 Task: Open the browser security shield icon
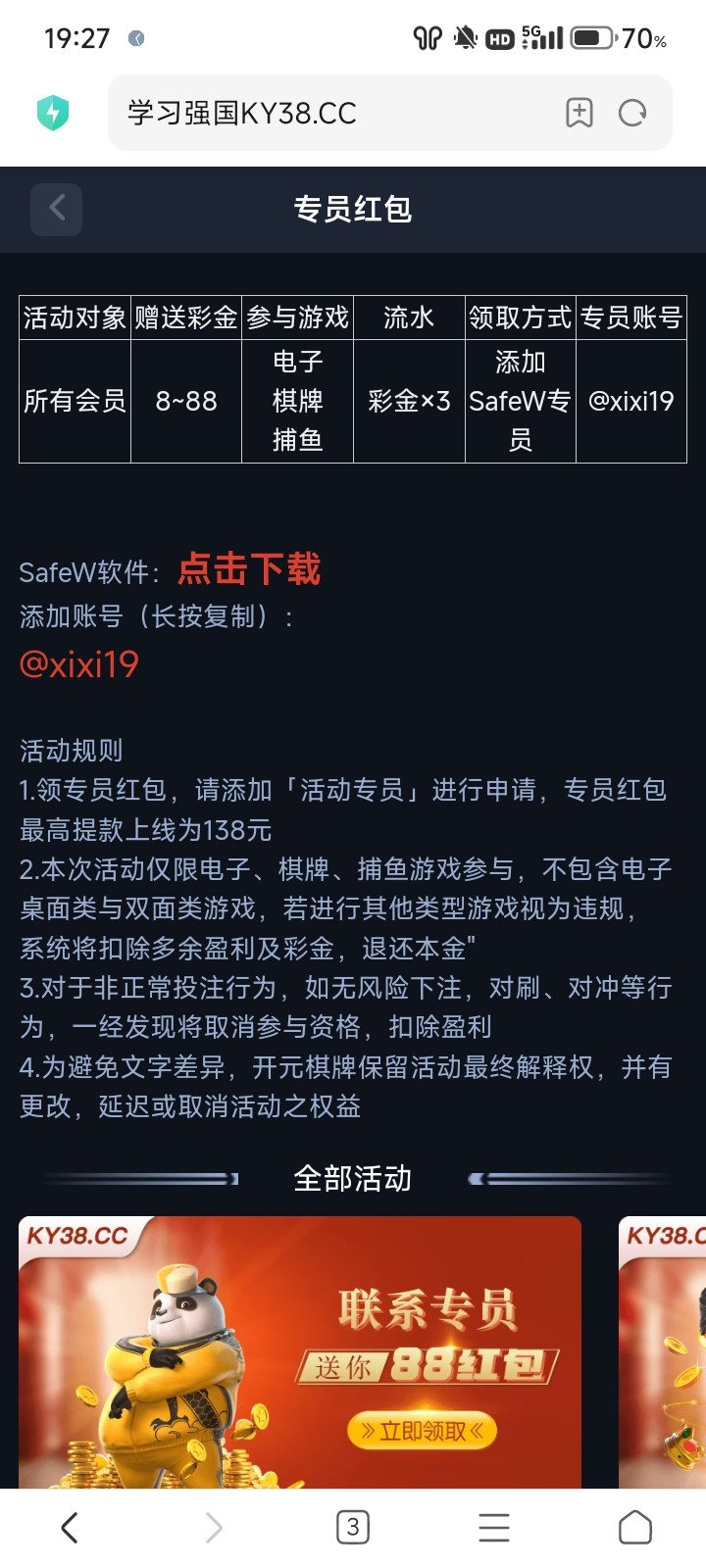53,113
